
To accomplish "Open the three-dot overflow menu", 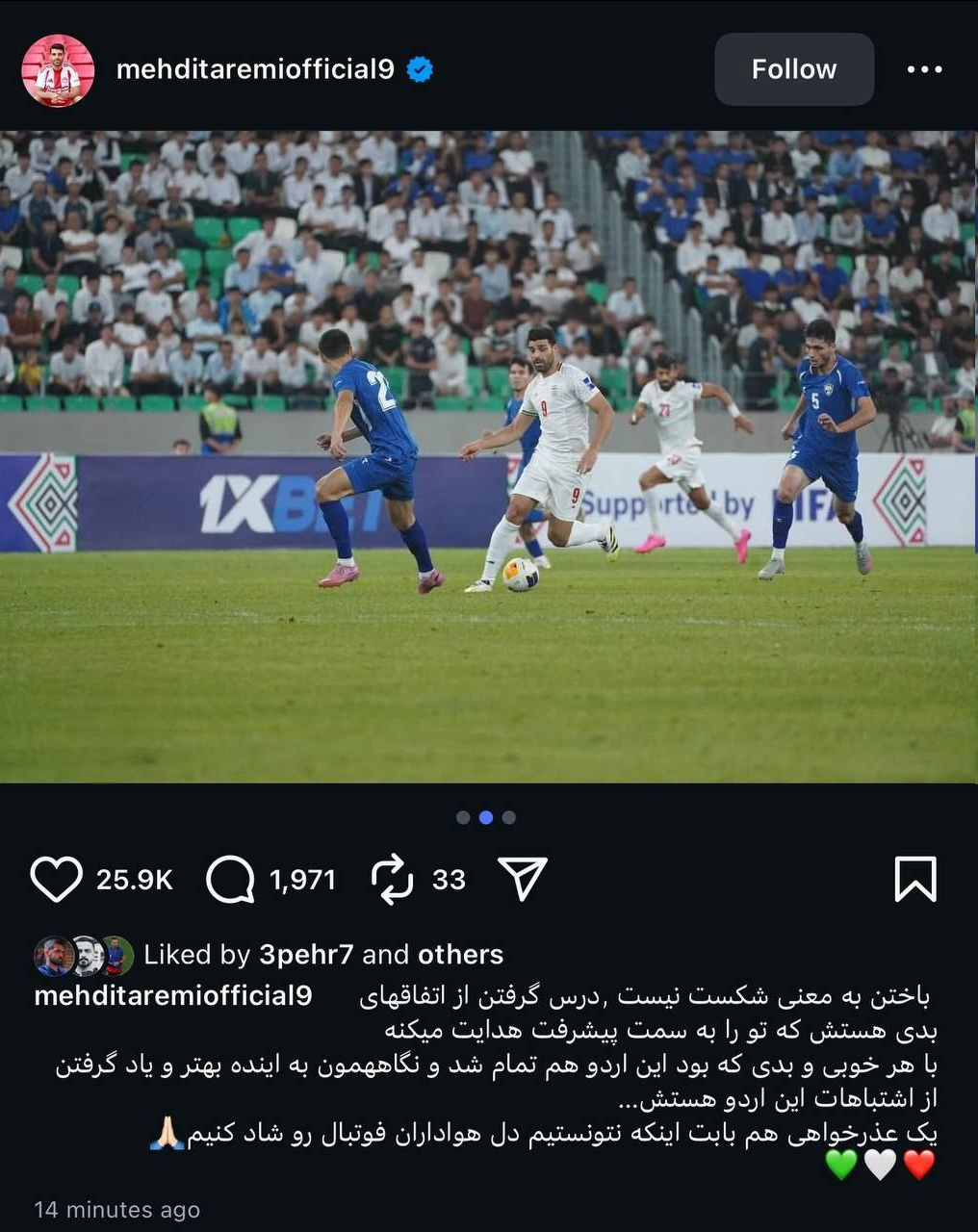I will pos(924,69).
